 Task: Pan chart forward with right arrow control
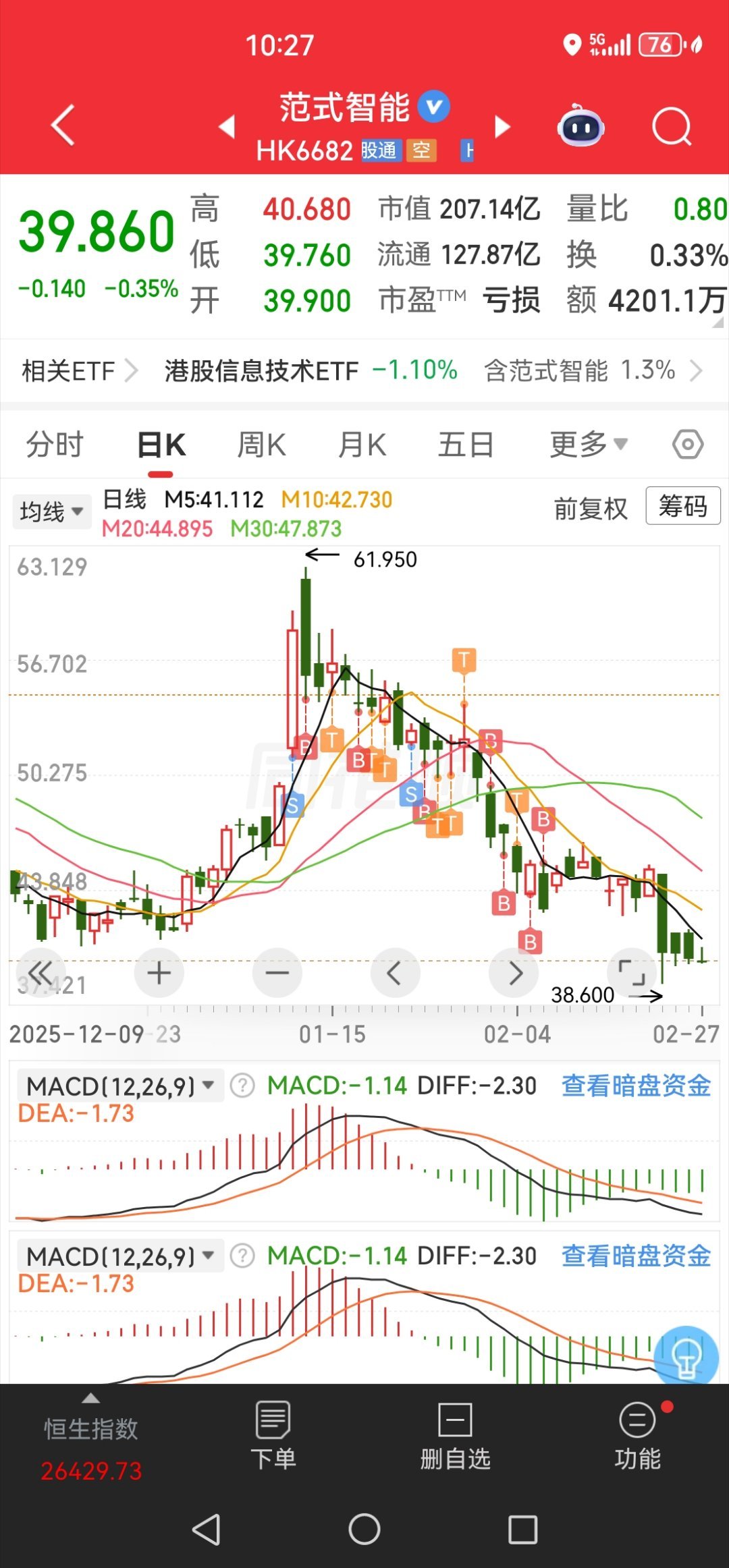pos(514,972)
